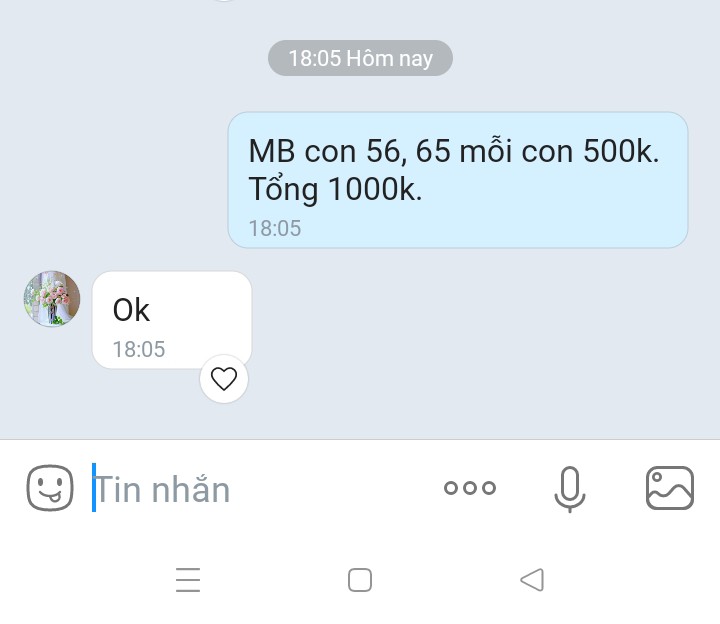The height and width of the screenshot is (624, 720).
Task: Open the sender's flower profile picture
Action: pos(52,299)
